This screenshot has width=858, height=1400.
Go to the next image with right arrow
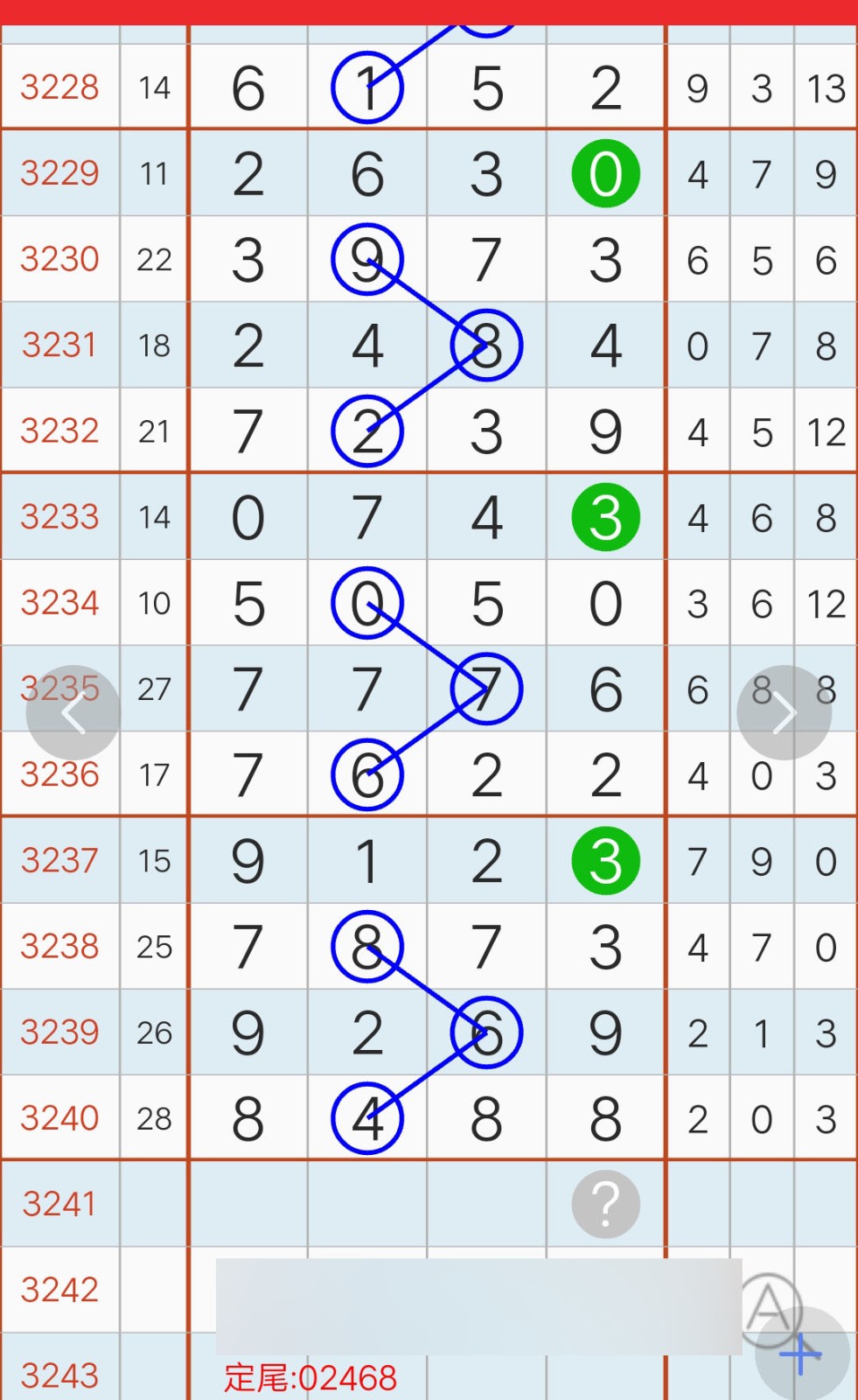pyautogui.click(x=784, y=712)
